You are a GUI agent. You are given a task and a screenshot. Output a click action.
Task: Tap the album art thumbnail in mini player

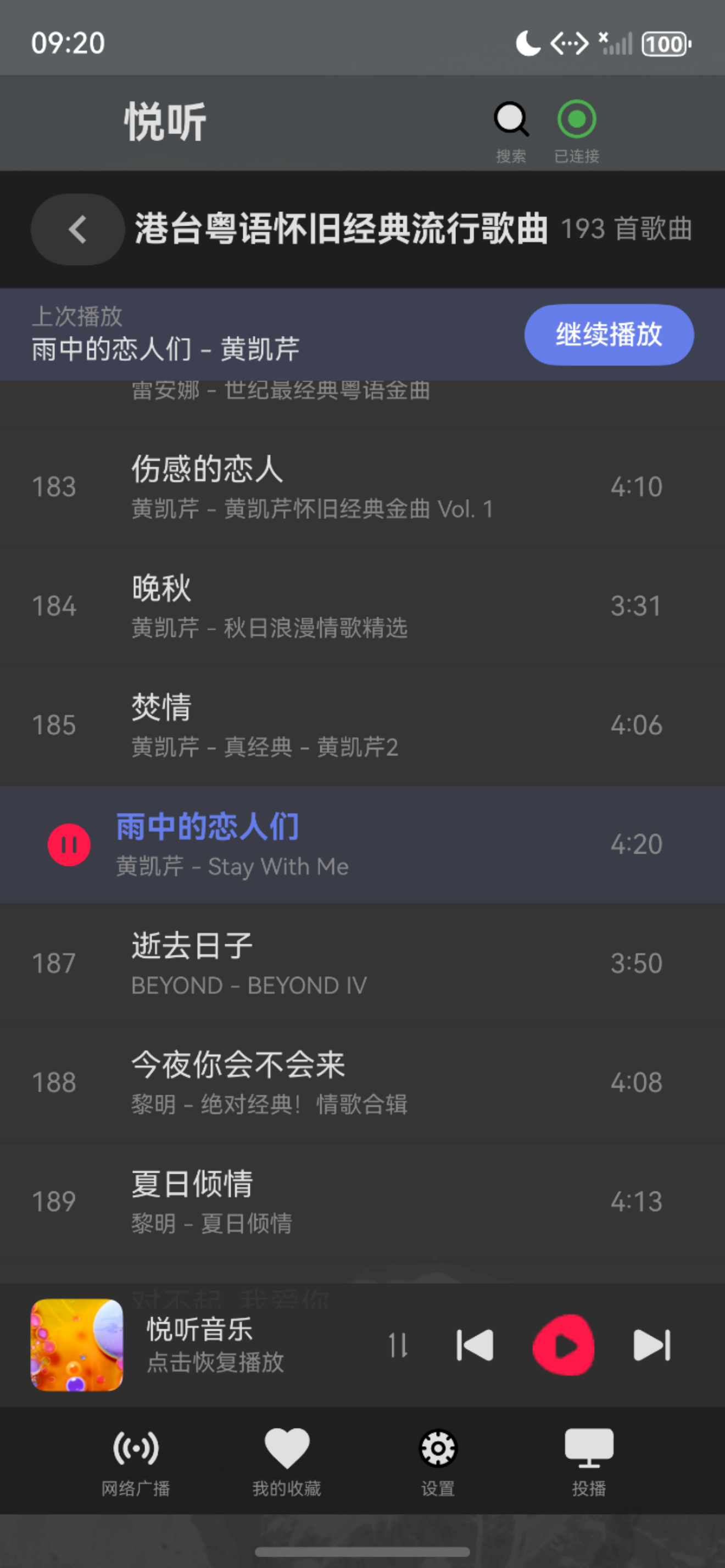click(77, 1345)
